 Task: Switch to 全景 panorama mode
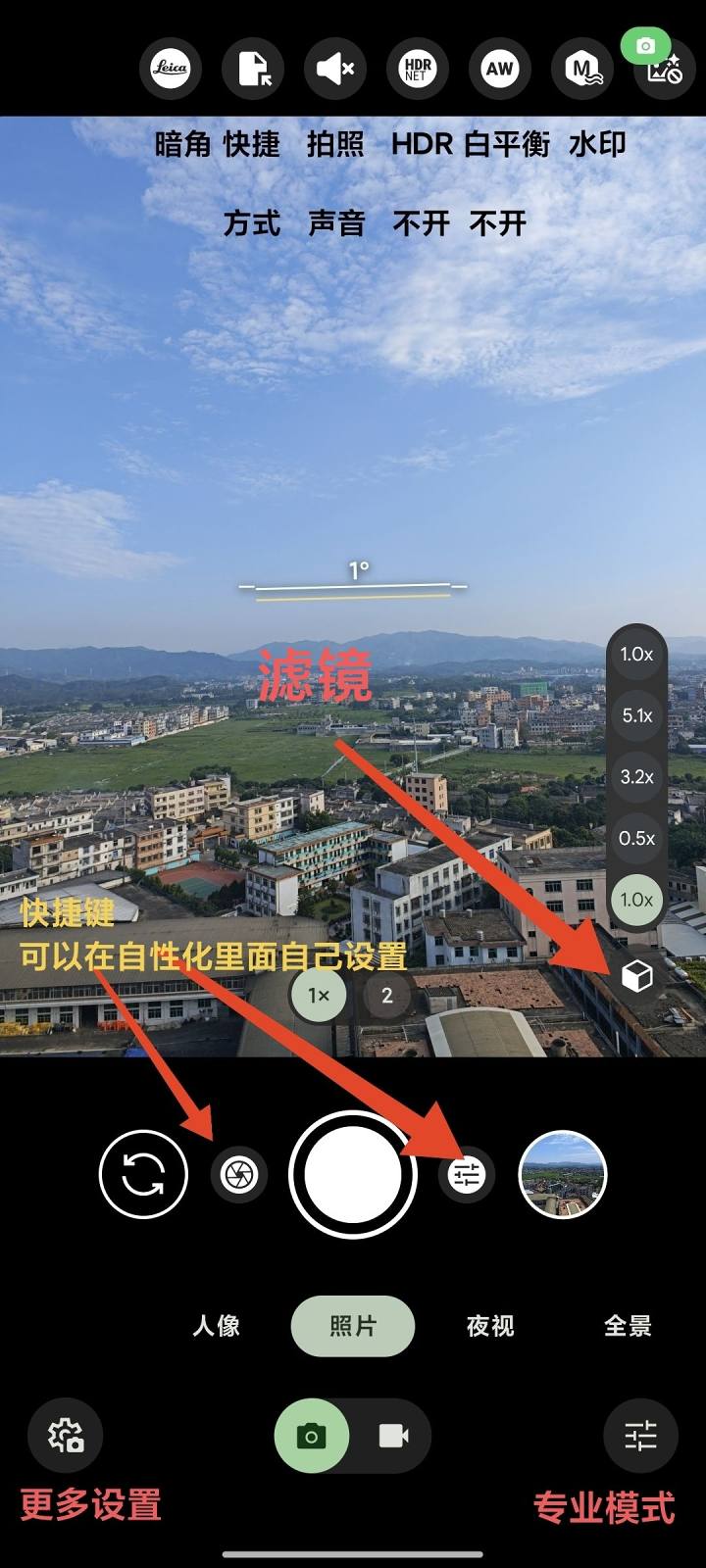628,1326
